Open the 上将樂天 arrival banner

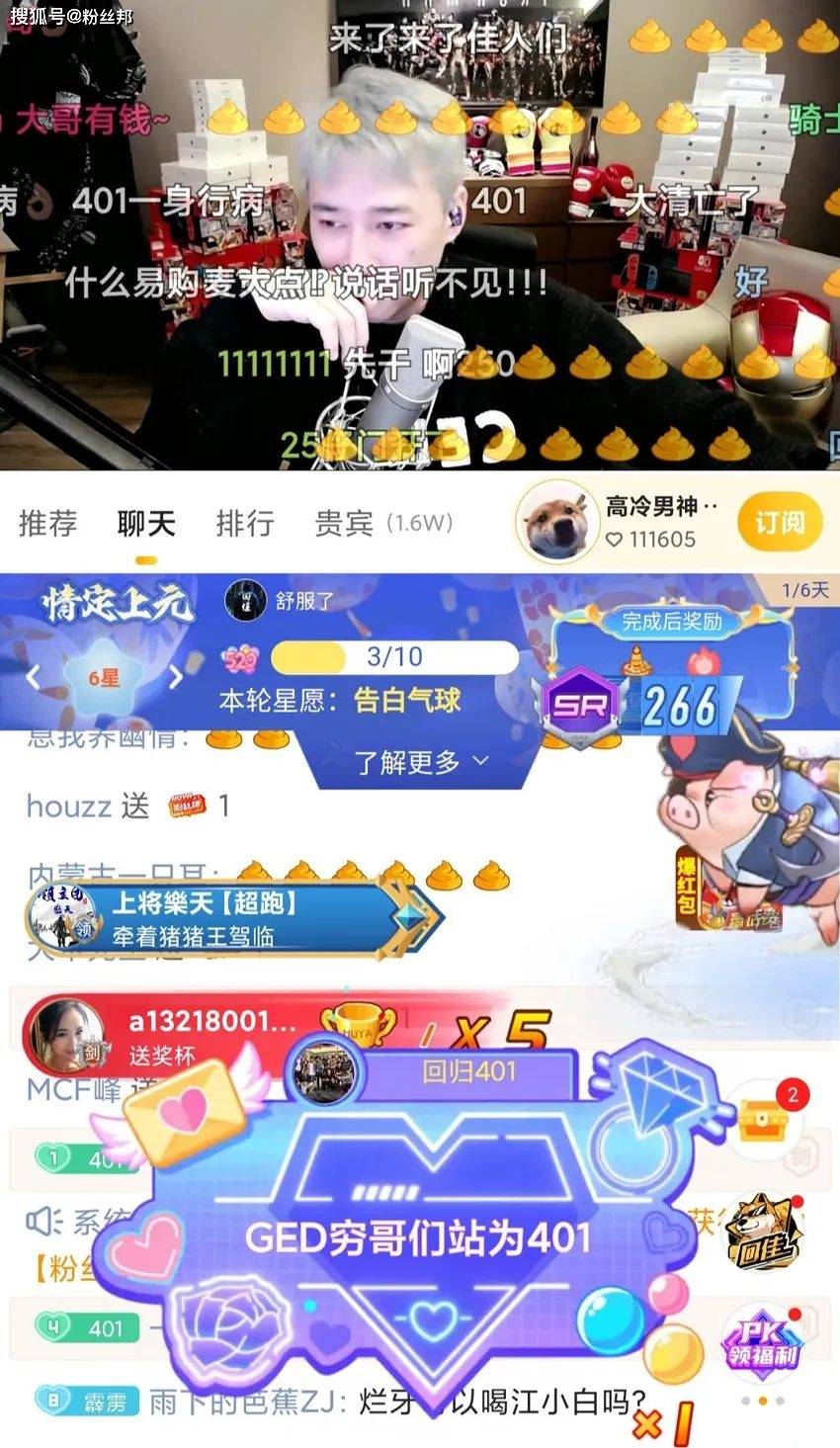click(227, 918)
